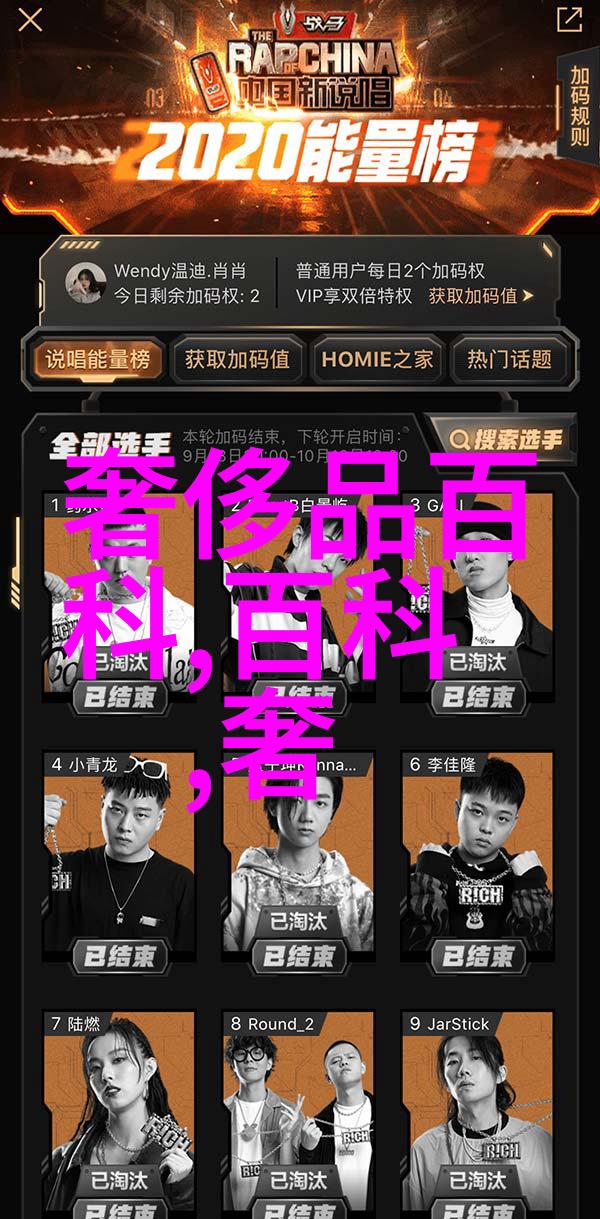Select contestant card 8 Round_2

pos(299,1110)
